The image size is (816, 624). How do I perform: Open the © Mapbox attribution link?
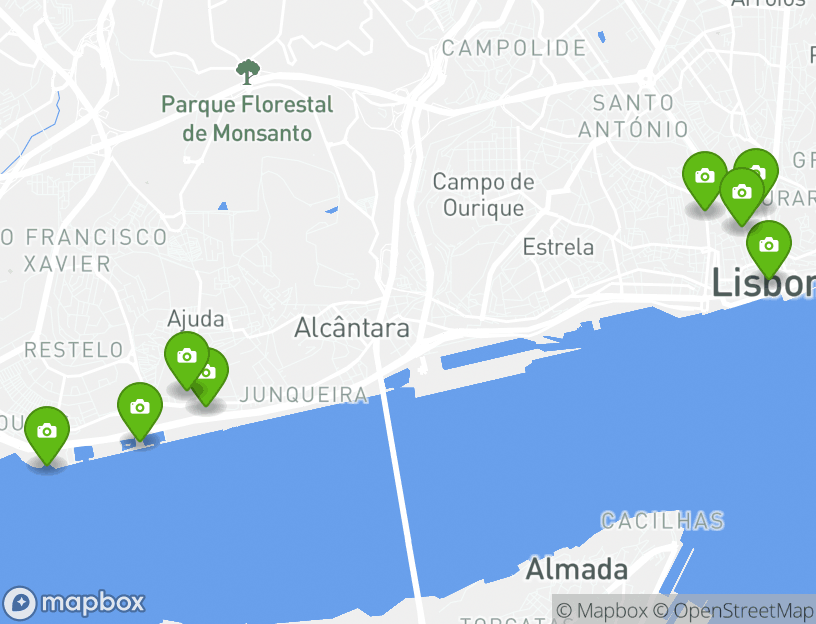click(x=603, y=610)
